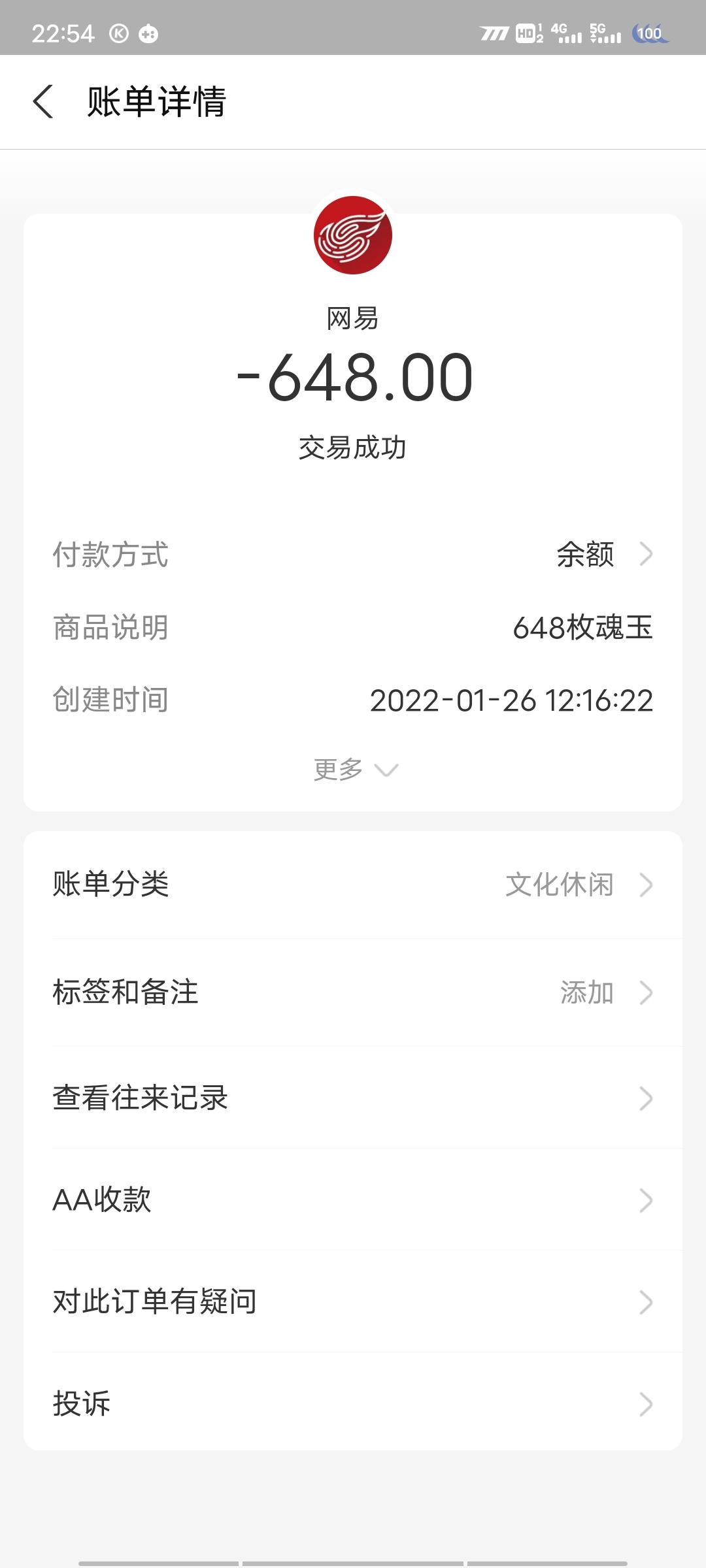Open 查看往来记录
The width and height of the screenshot is (706, 1568).
353,1098
